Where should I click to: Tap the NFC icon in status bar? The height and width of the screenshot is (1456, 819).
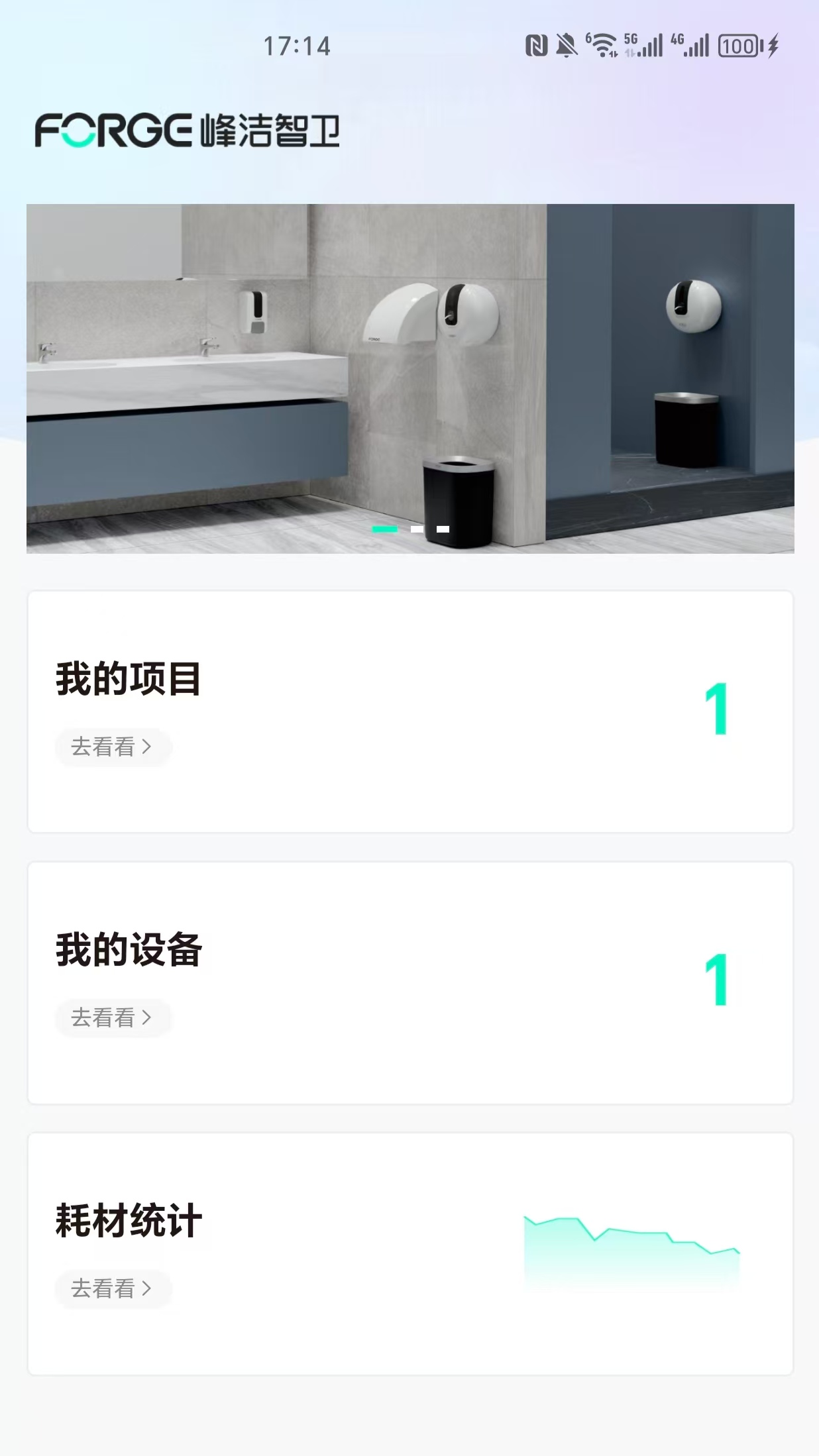tap(538, 44)
